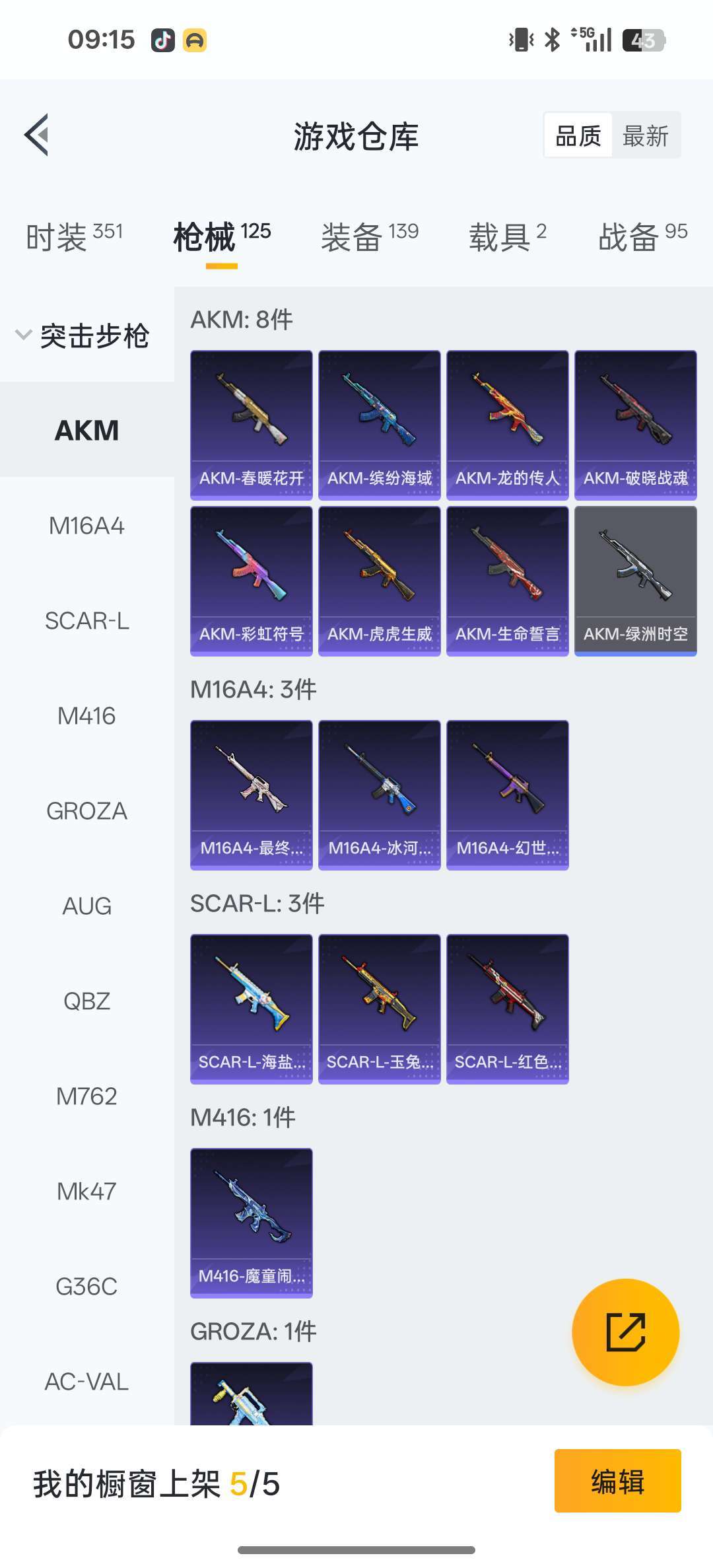
Task: Open the AKM-春暖花开 skin
Action: (252, 425)
